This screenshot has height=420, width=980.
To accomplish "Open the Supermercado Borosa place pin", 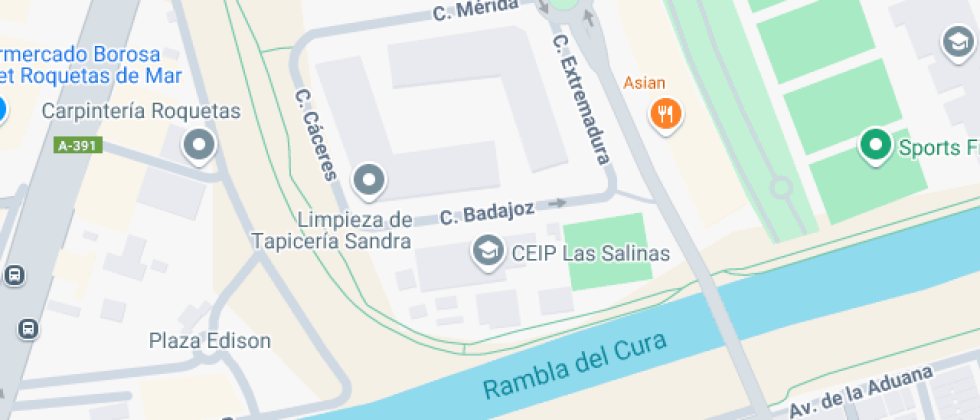I will point(2,108).
